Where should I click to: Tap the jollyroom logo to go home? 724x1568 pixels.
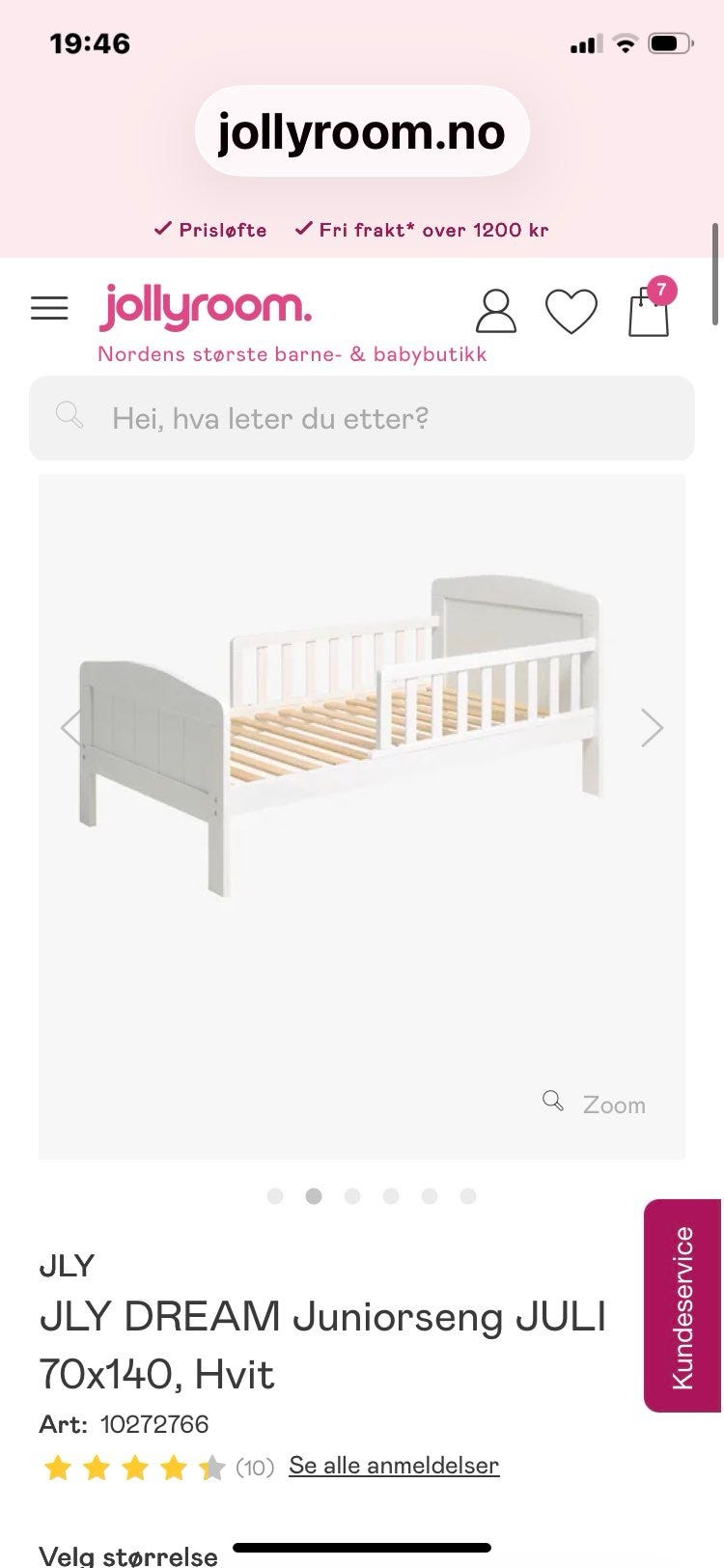206,306
